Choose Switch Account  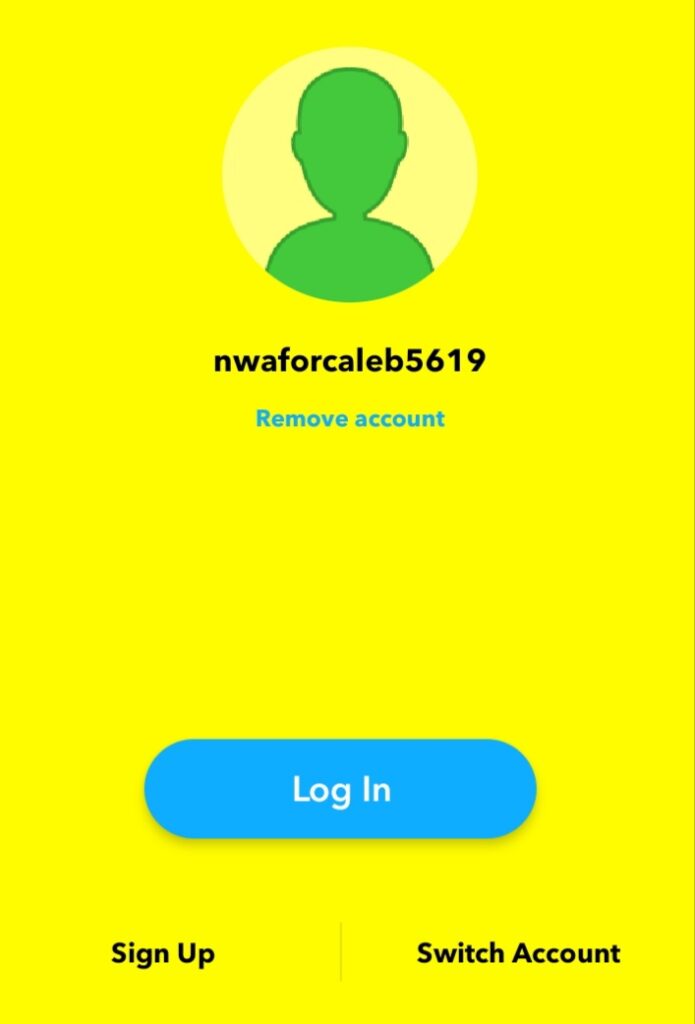tap(518, 953)
